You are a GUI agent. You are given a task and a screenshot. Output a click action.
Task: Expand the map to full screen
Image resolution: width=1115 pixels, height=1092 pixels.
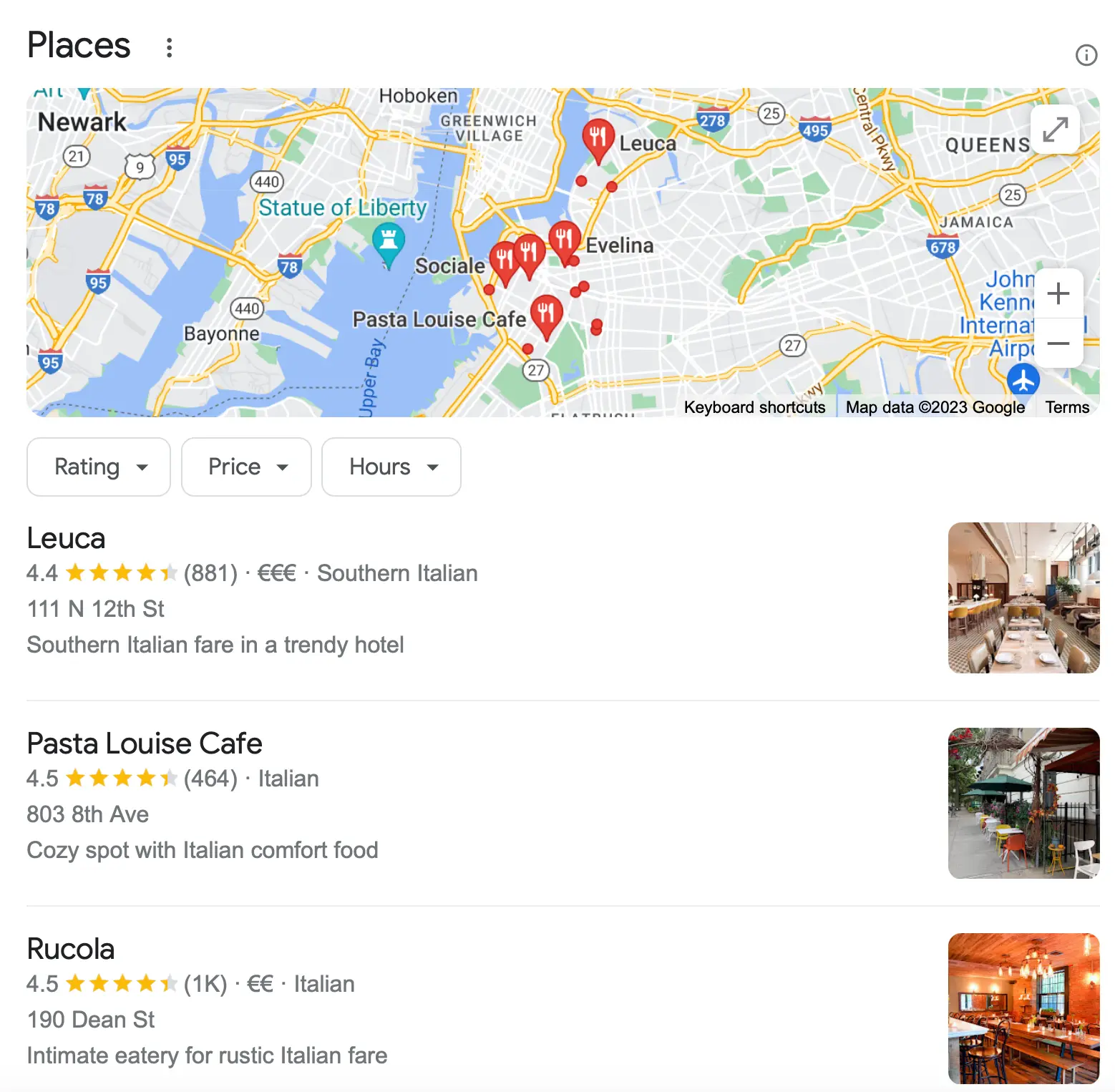click(1055, 130)
